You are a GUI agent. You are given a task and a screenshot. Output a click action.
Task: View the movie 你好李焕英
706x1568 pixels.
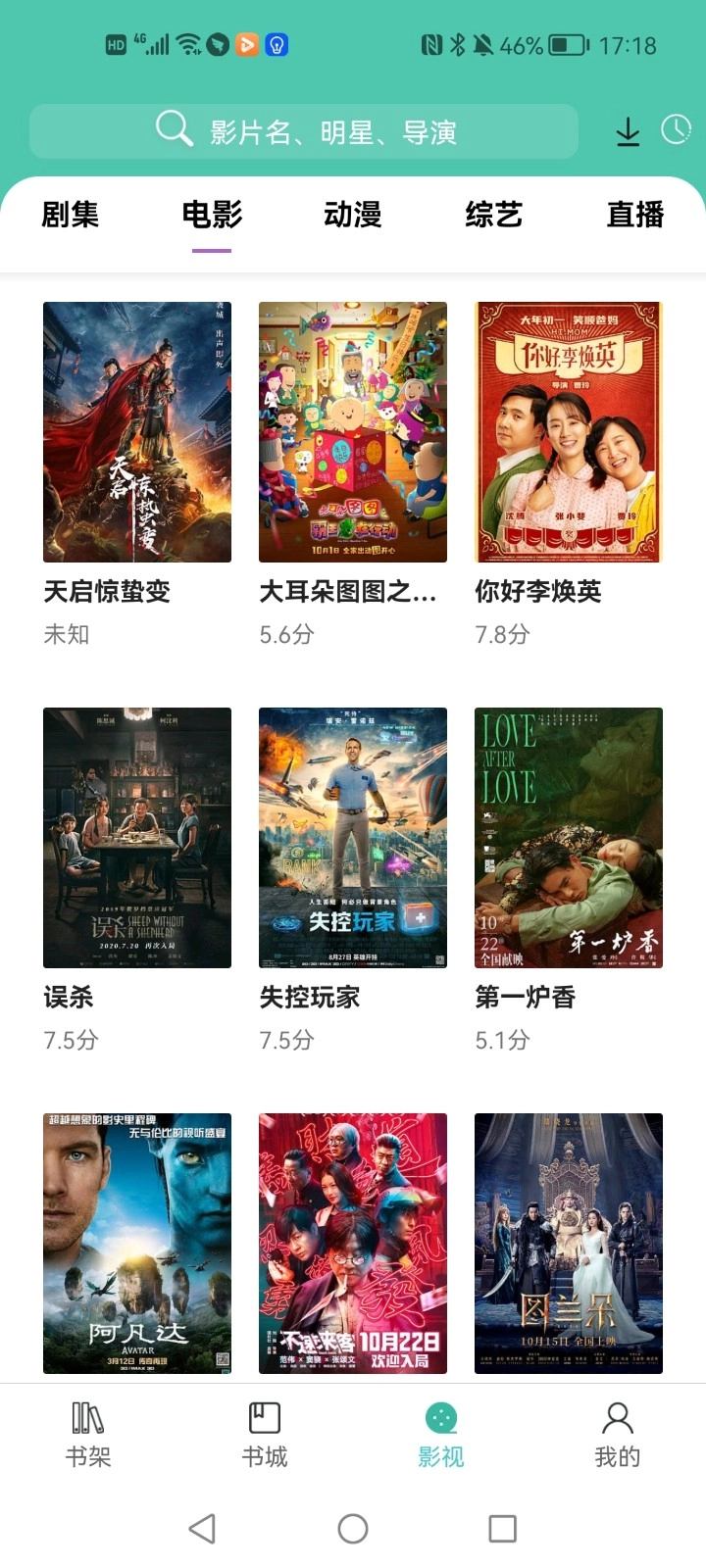coord(569,432)
